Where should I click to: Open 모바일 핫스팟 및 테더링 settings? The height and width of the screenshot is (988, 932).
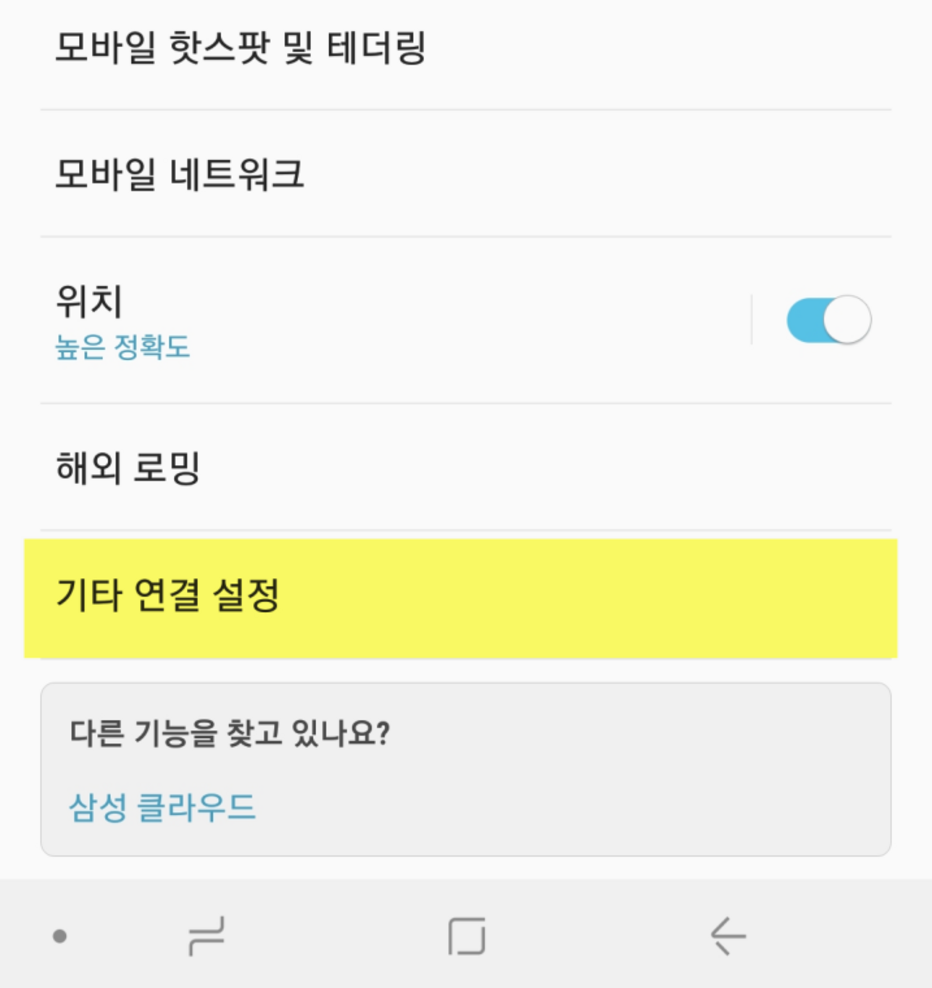tap(240, 48)
